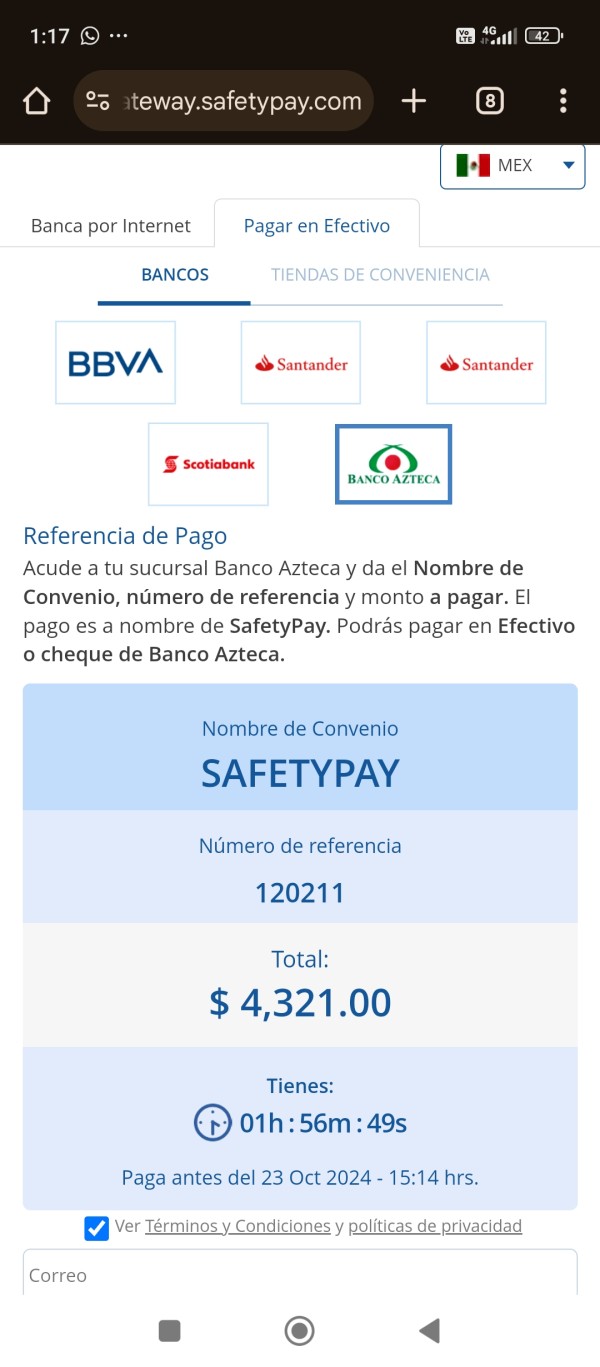Open a new browser tab
This screenshot has width=600, height=1367.
tap(413, 101)
